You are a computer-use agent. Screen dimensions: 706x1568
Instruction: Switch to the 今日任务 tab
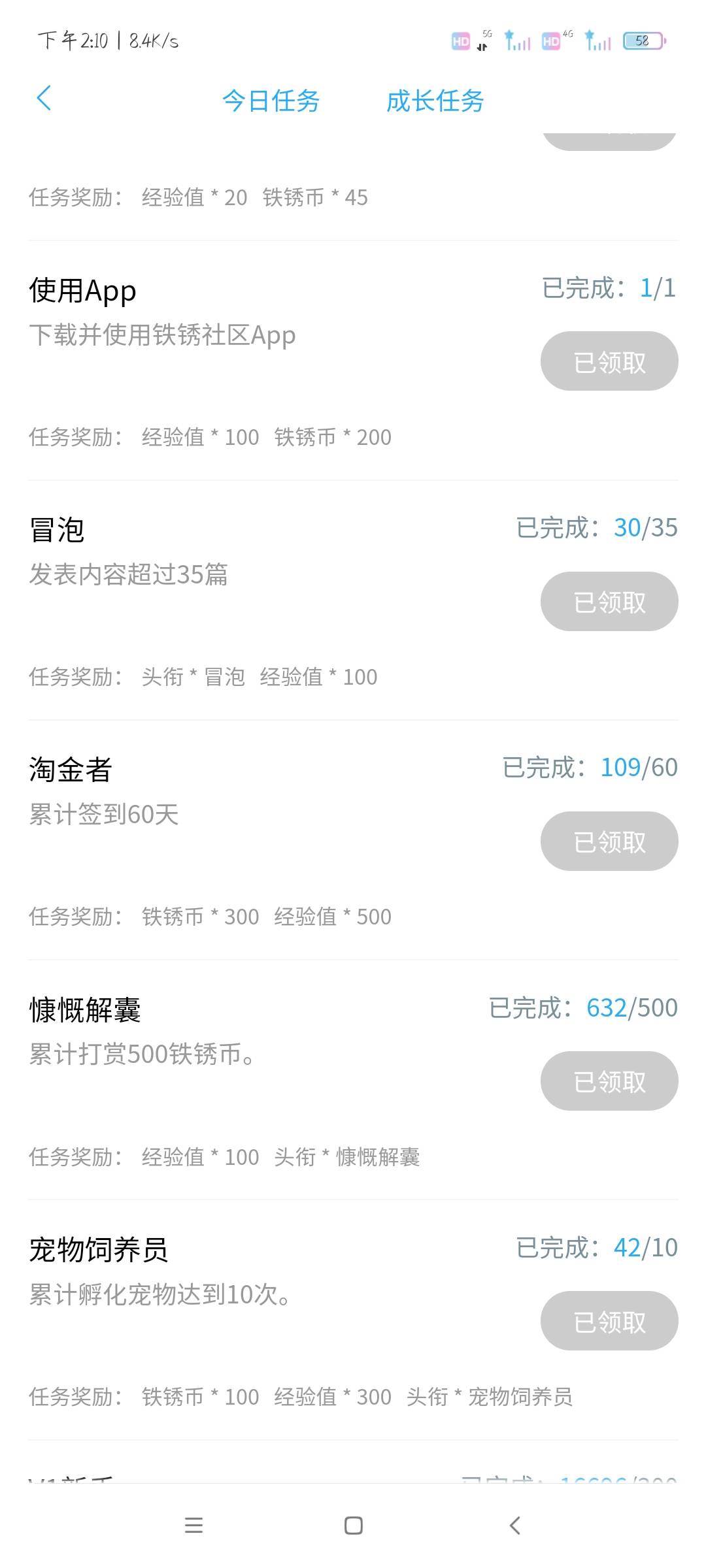coord(271,101)
